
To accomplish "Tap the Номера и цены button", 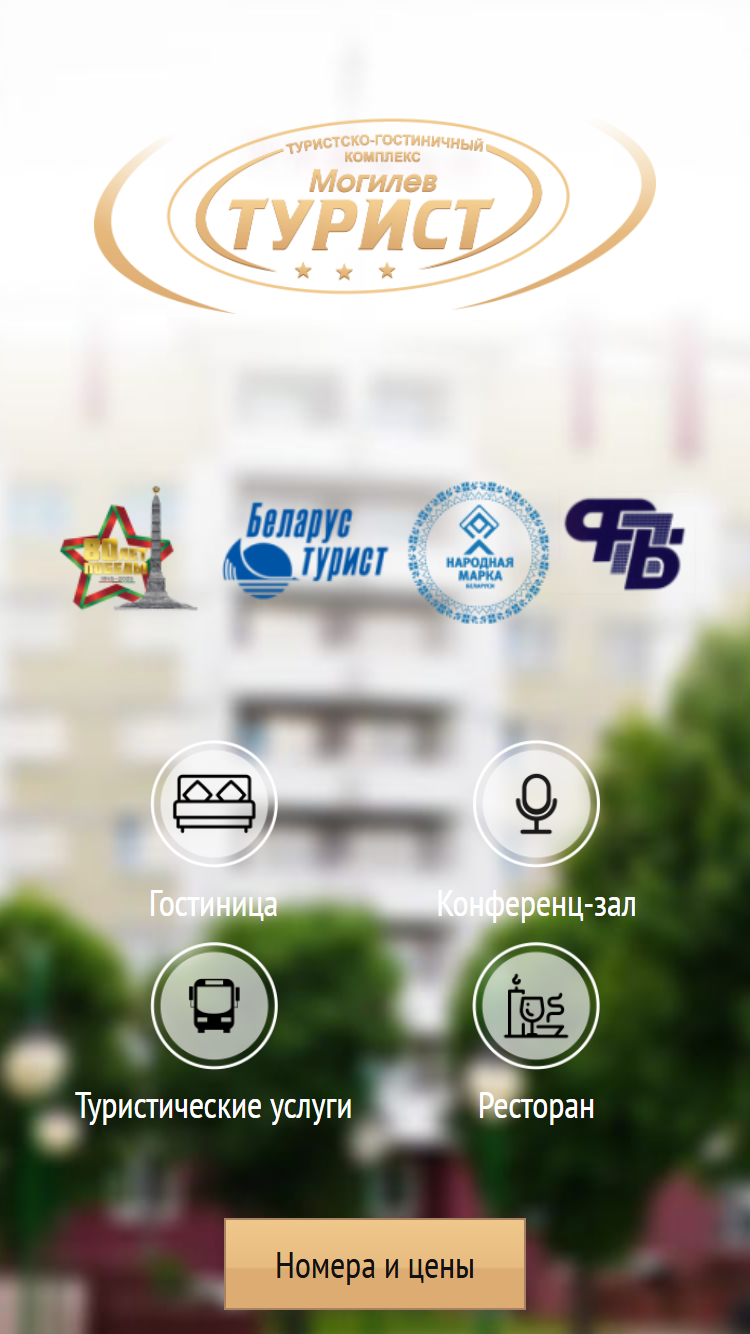I will (375, 1264).
